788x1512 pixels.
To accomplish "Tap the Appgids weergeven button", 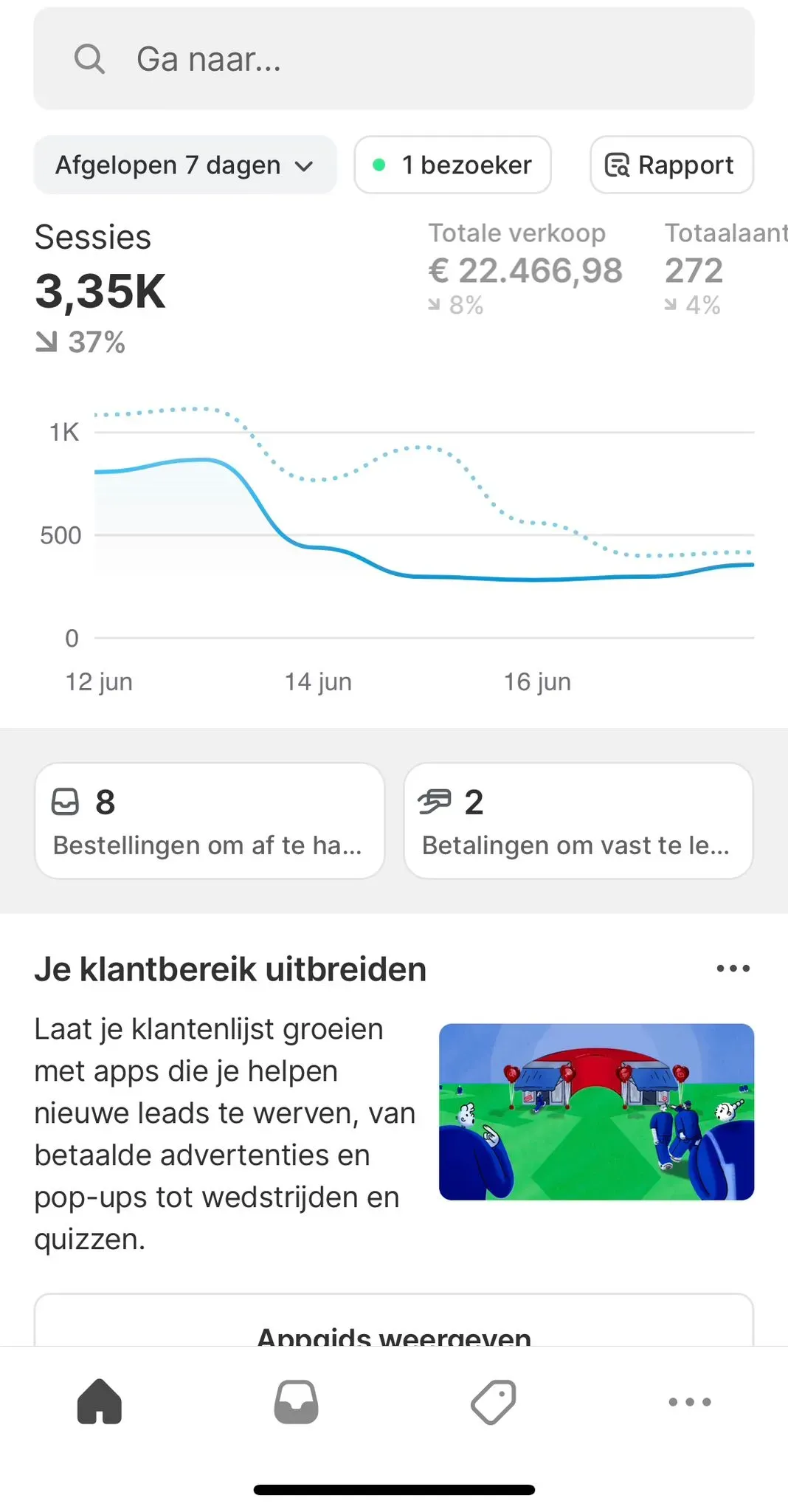I will pos(393,1326).
